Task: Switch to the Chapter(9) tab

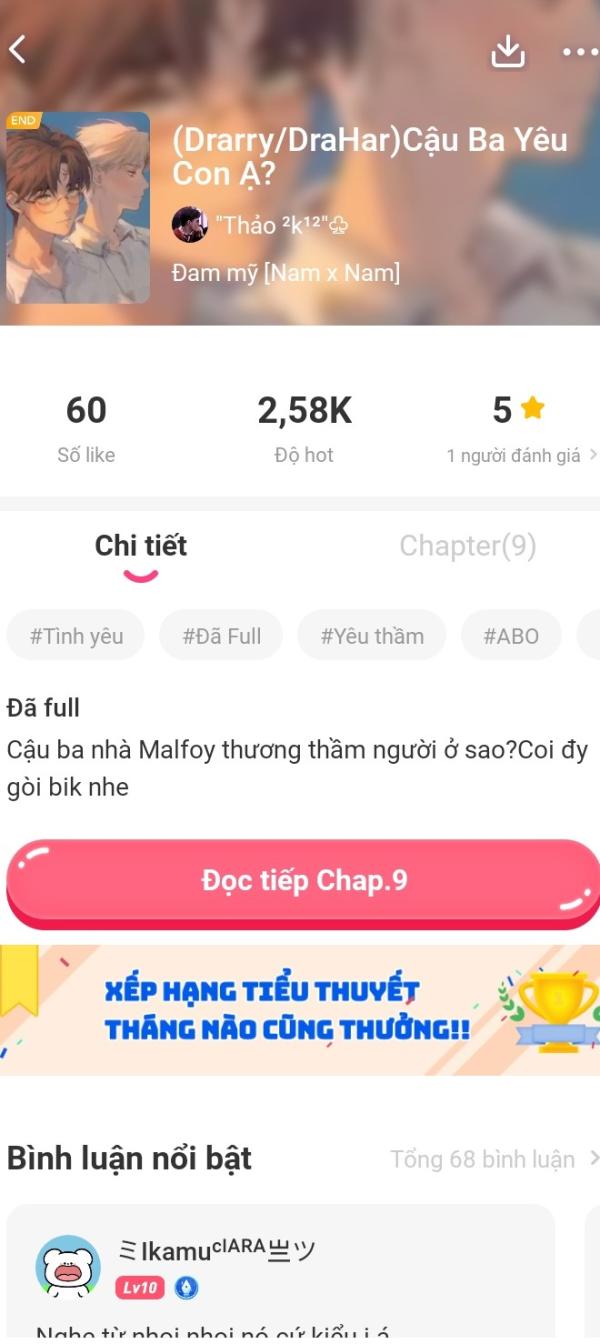Action: coord(468,546)
